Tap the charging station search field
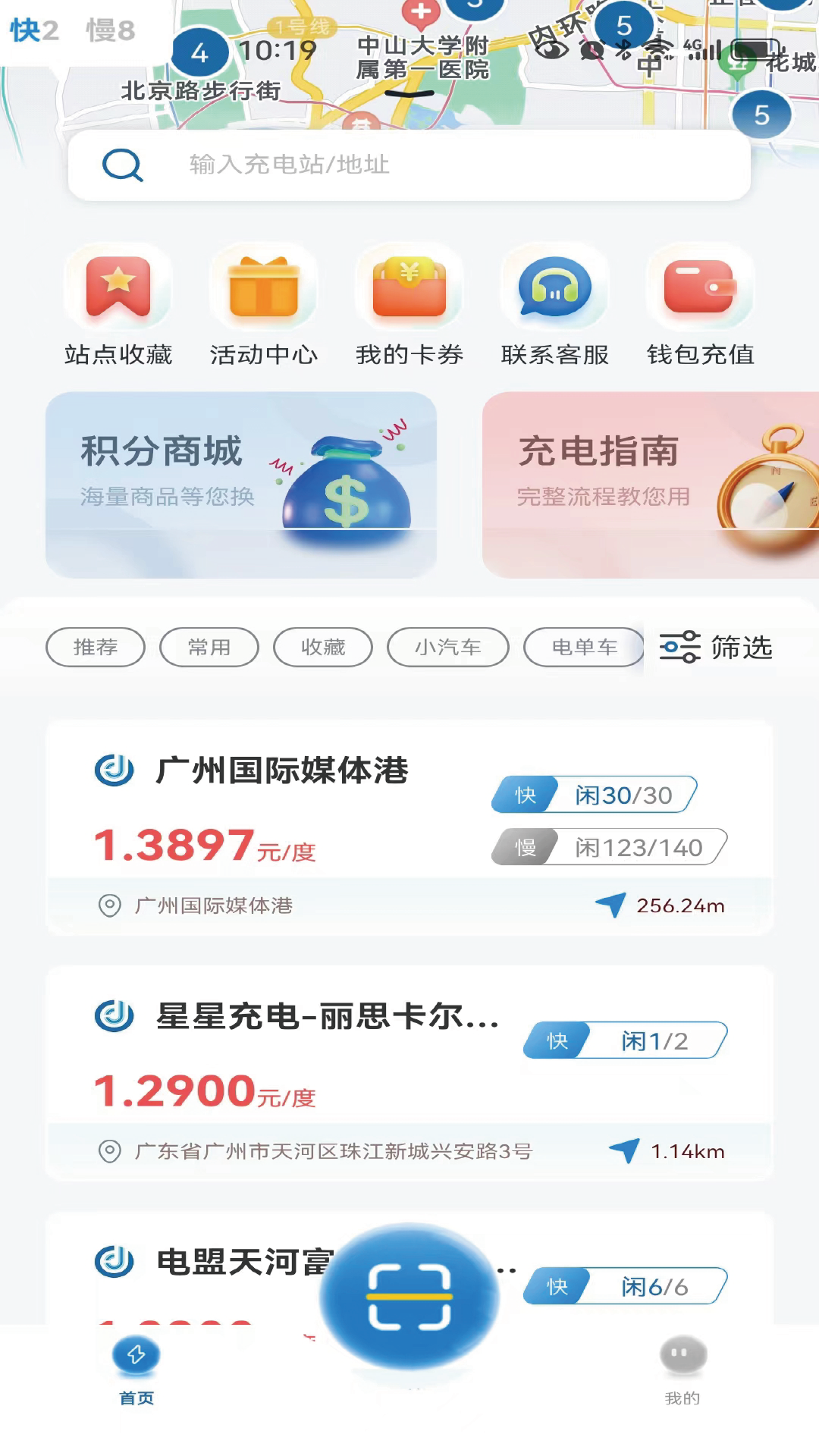 tap(409, 165)
